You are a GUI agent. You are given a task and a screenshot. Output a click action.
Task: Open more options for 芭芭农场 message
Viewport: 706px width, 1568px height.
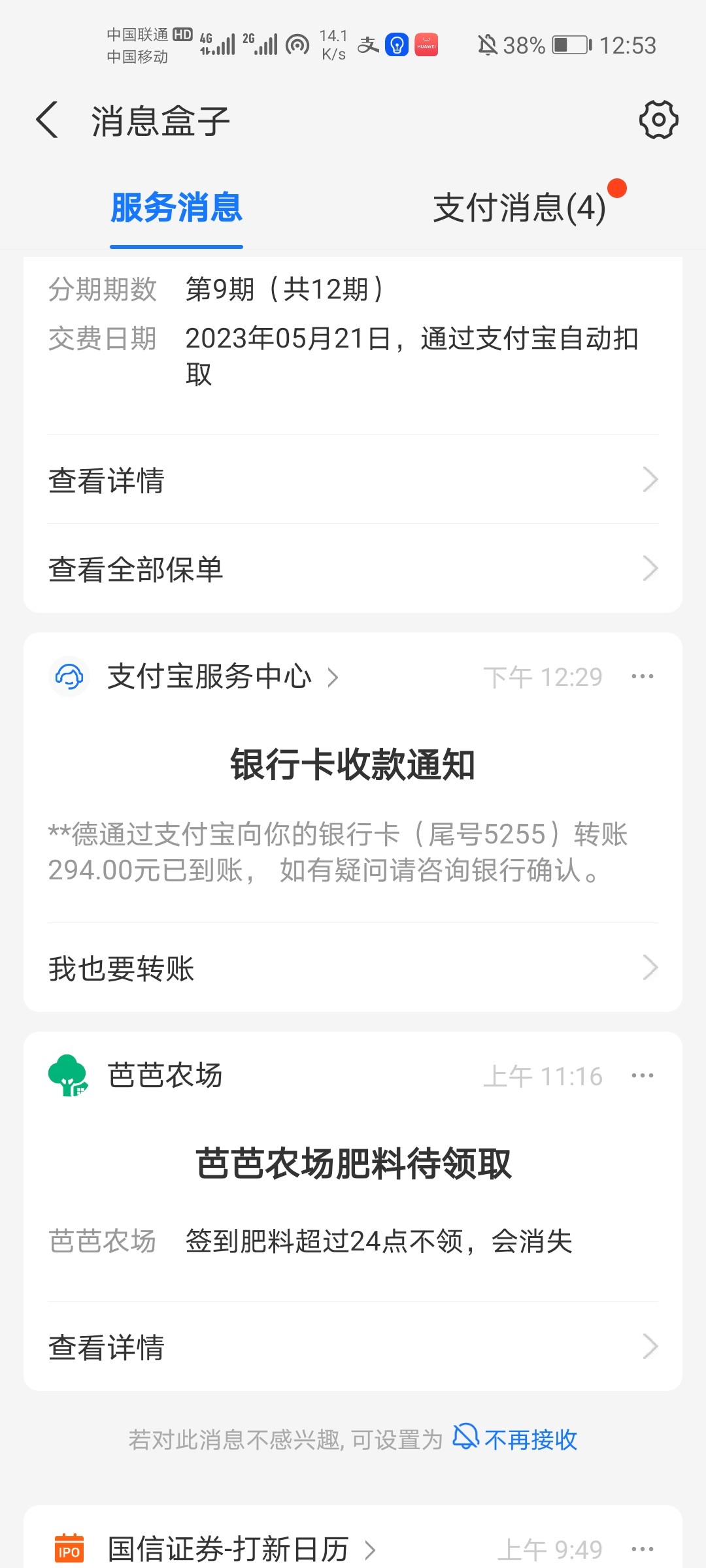642,1076
